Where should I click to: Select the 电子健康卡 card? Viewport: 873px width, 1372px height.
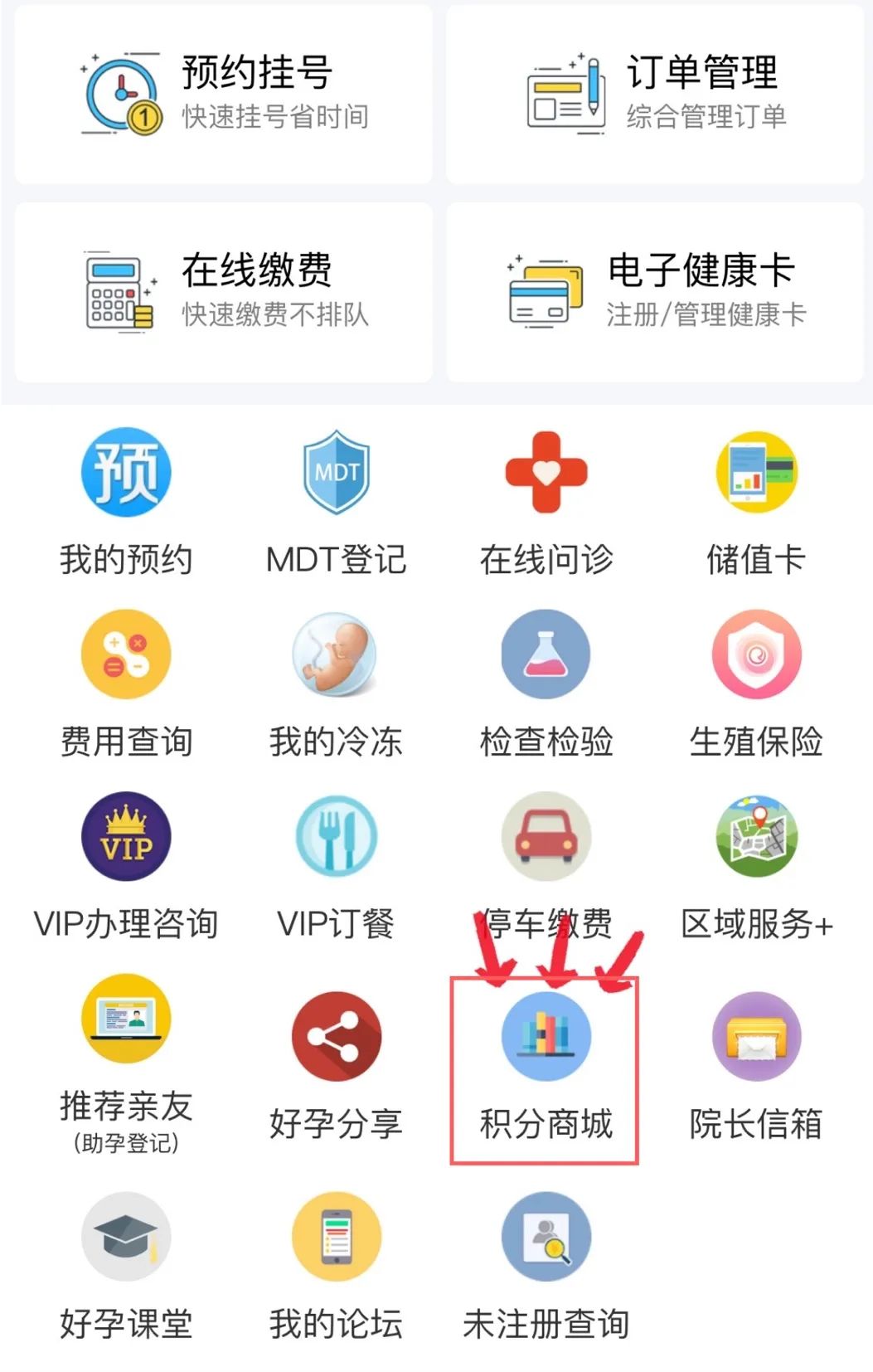coord(654,292)
